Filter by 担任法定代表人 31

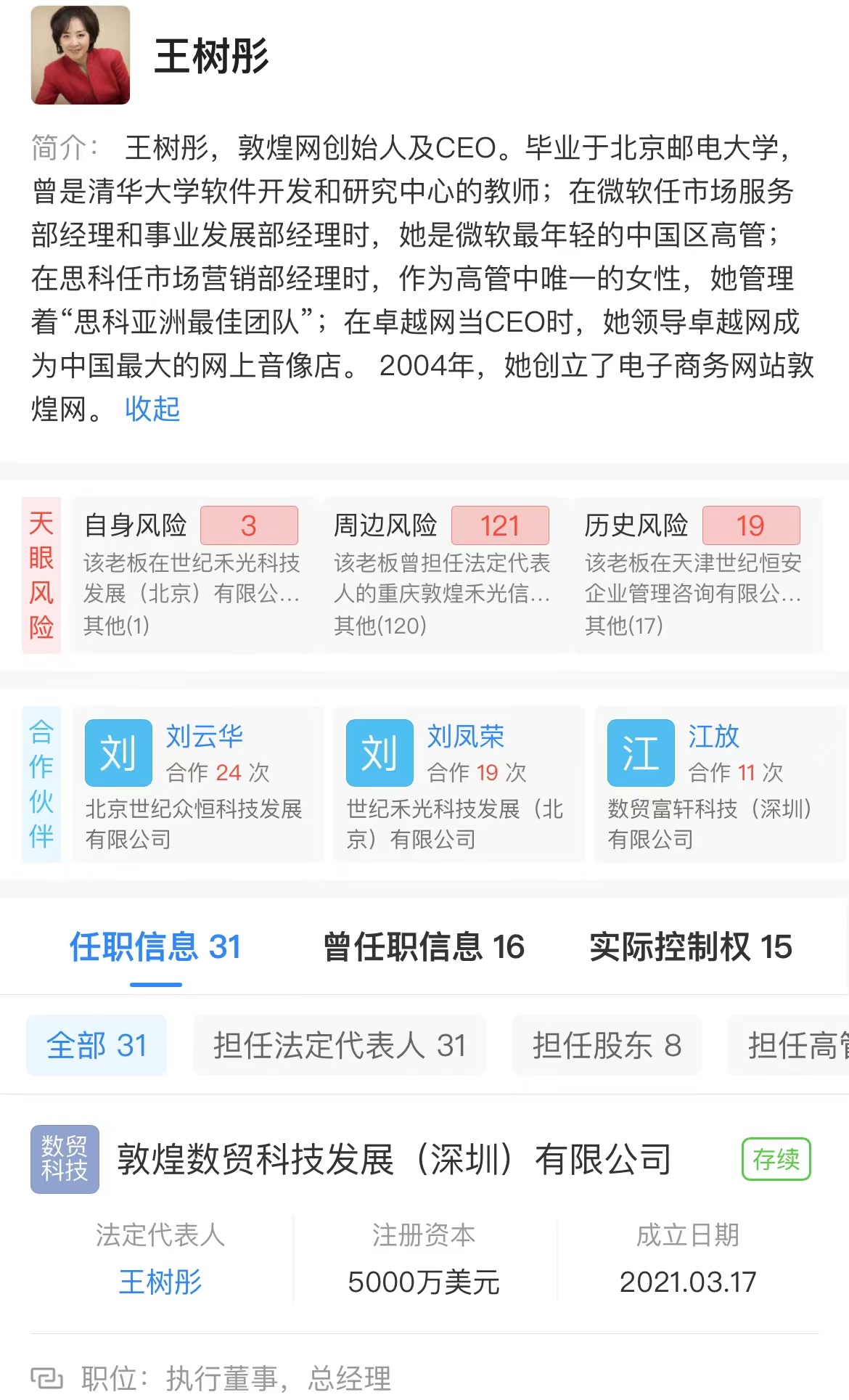click(339, 1046)
